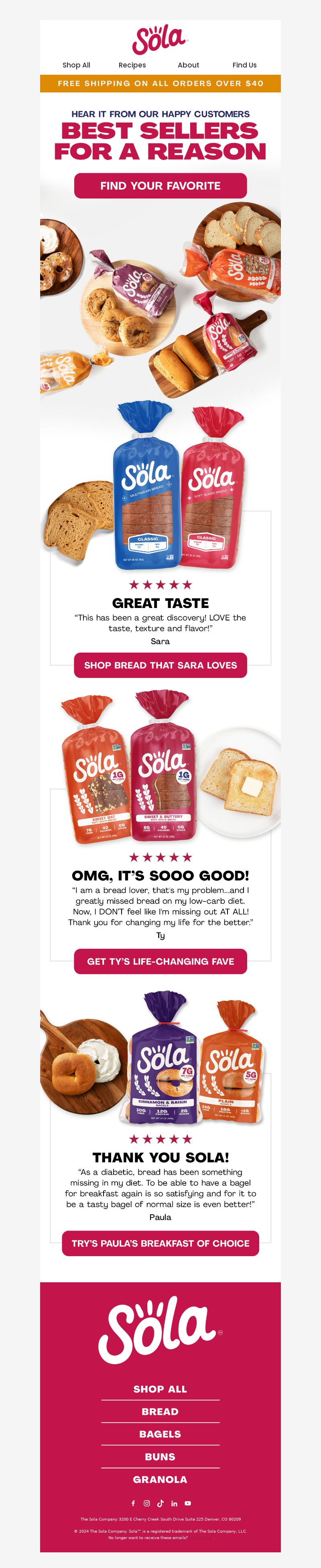Go to Recipes
This screenshot has width=321, height=1568.
[x=132, y=65]
